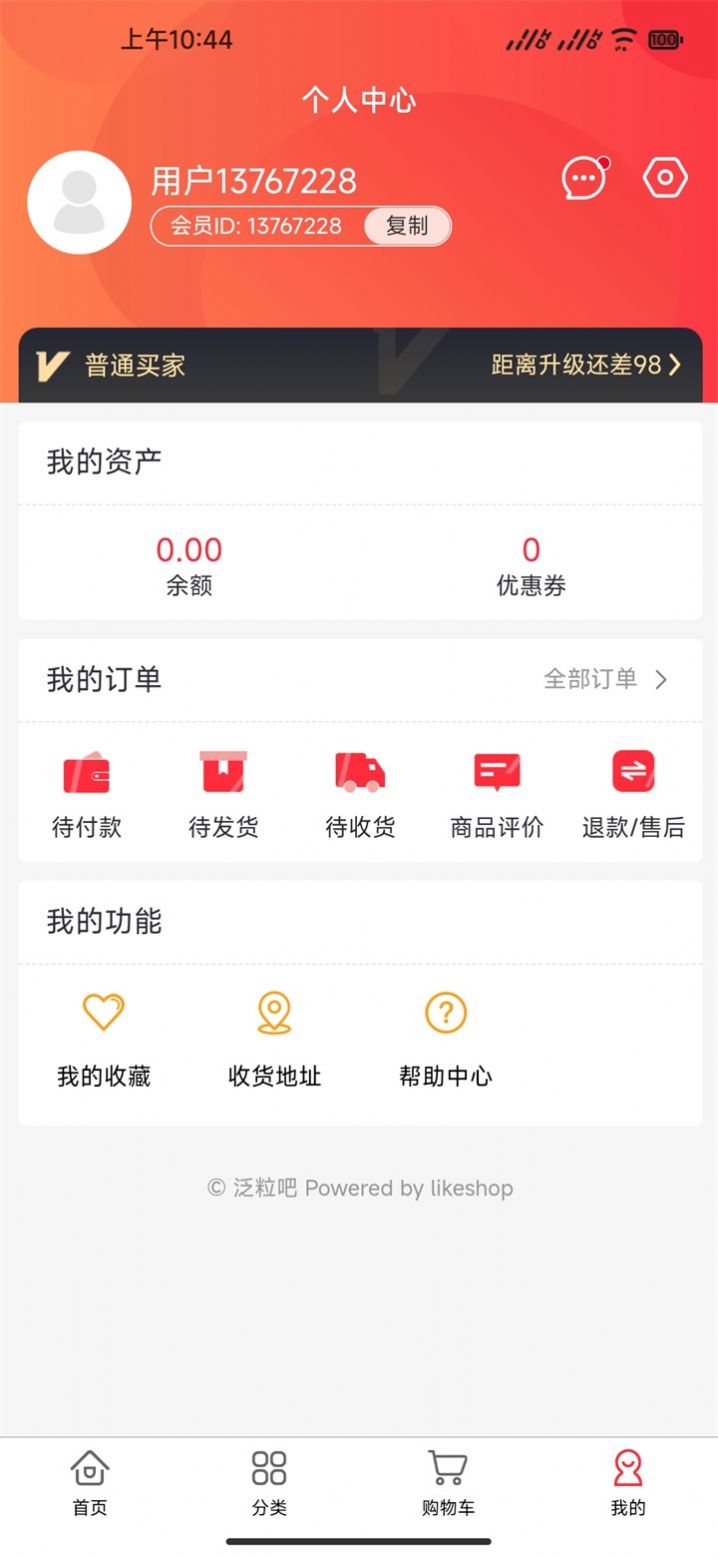Select the 我的 profile tab
The image size is (718, 1558).
[x=628, y=1483]
